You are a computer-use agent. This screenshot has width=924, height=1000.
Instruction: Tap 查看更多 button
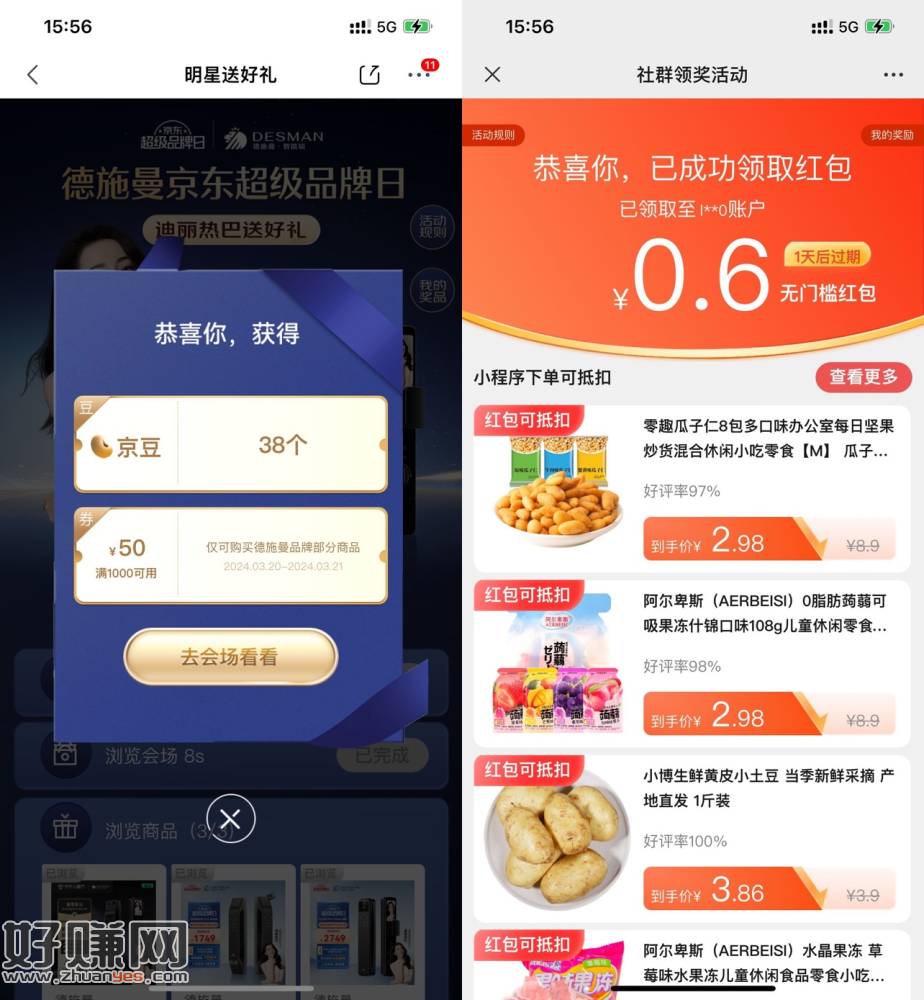(x=864, y=377)
